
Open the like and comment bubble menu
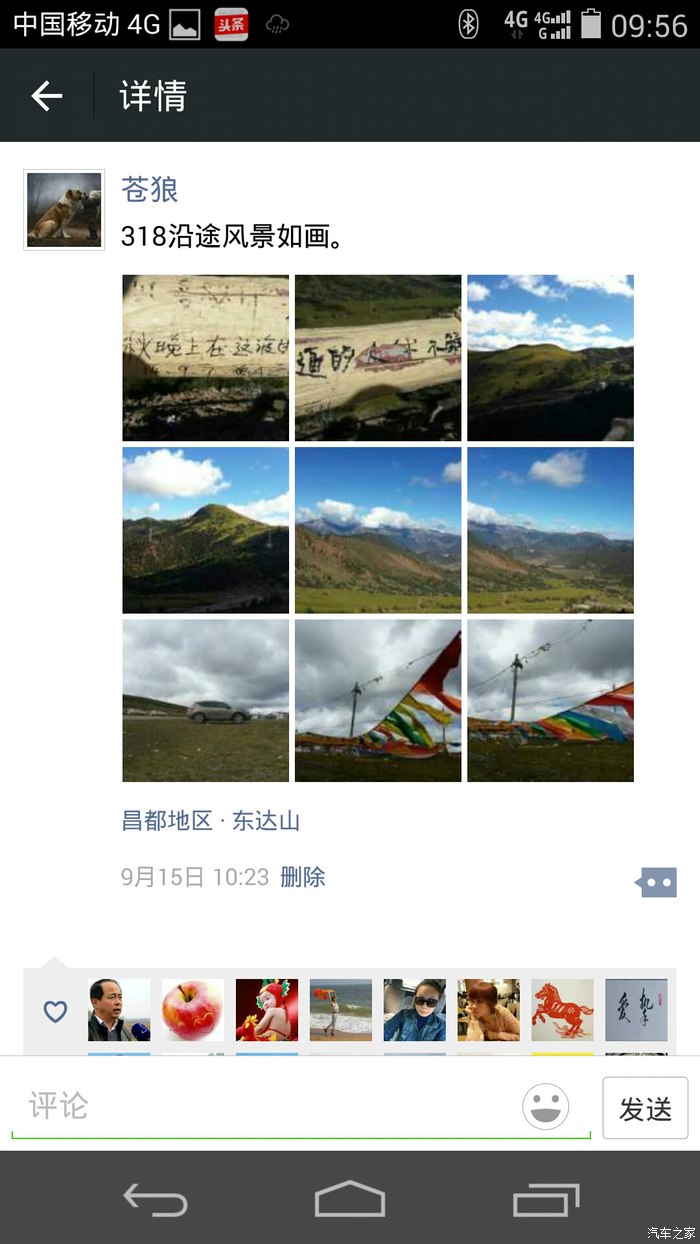tap(656, 882)
